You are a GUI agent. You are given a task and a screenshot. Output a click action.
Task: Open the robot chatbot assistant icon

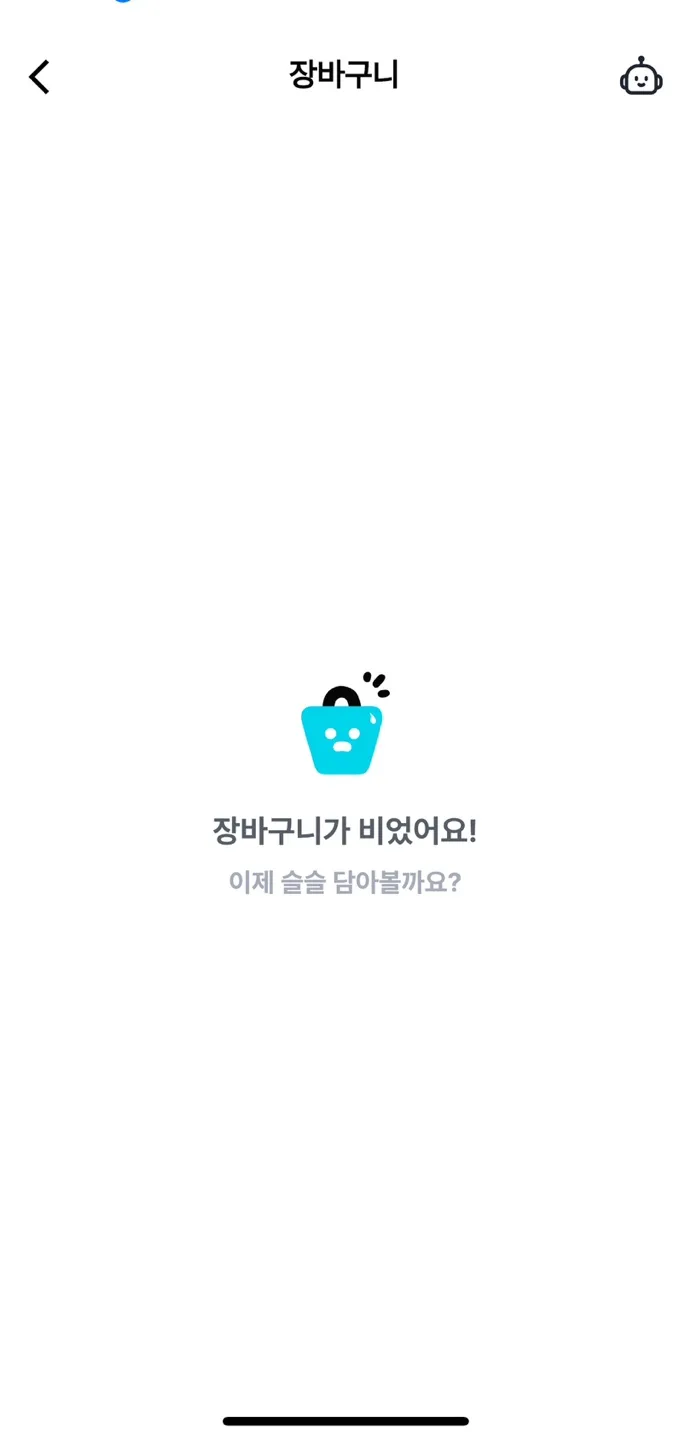point(641,76)
